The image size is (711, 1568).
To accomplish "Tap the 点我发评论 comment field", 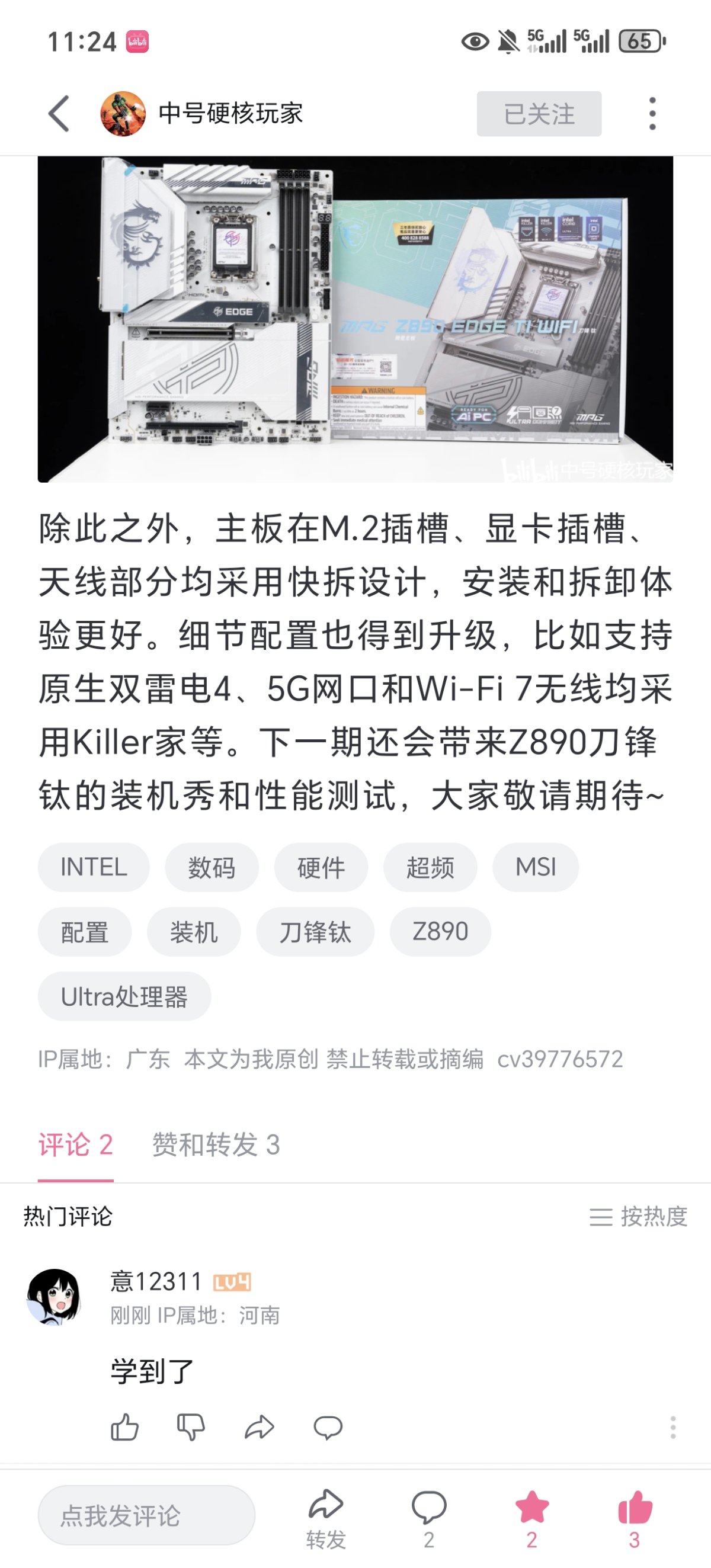I will point(146,1515).
